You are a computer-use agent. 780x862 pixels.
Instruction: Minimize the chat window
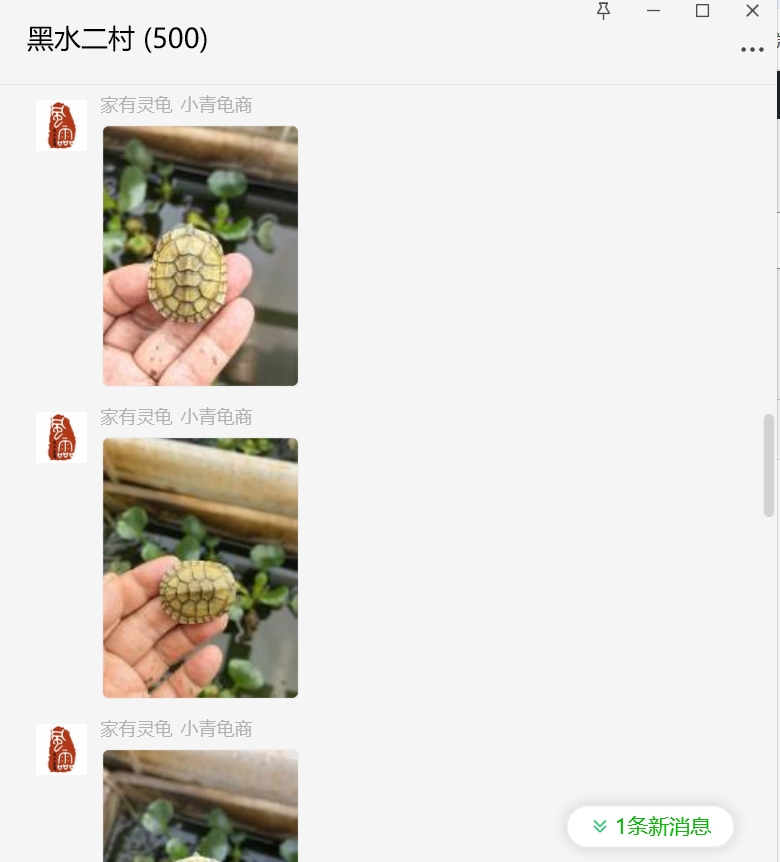(653, 11)
